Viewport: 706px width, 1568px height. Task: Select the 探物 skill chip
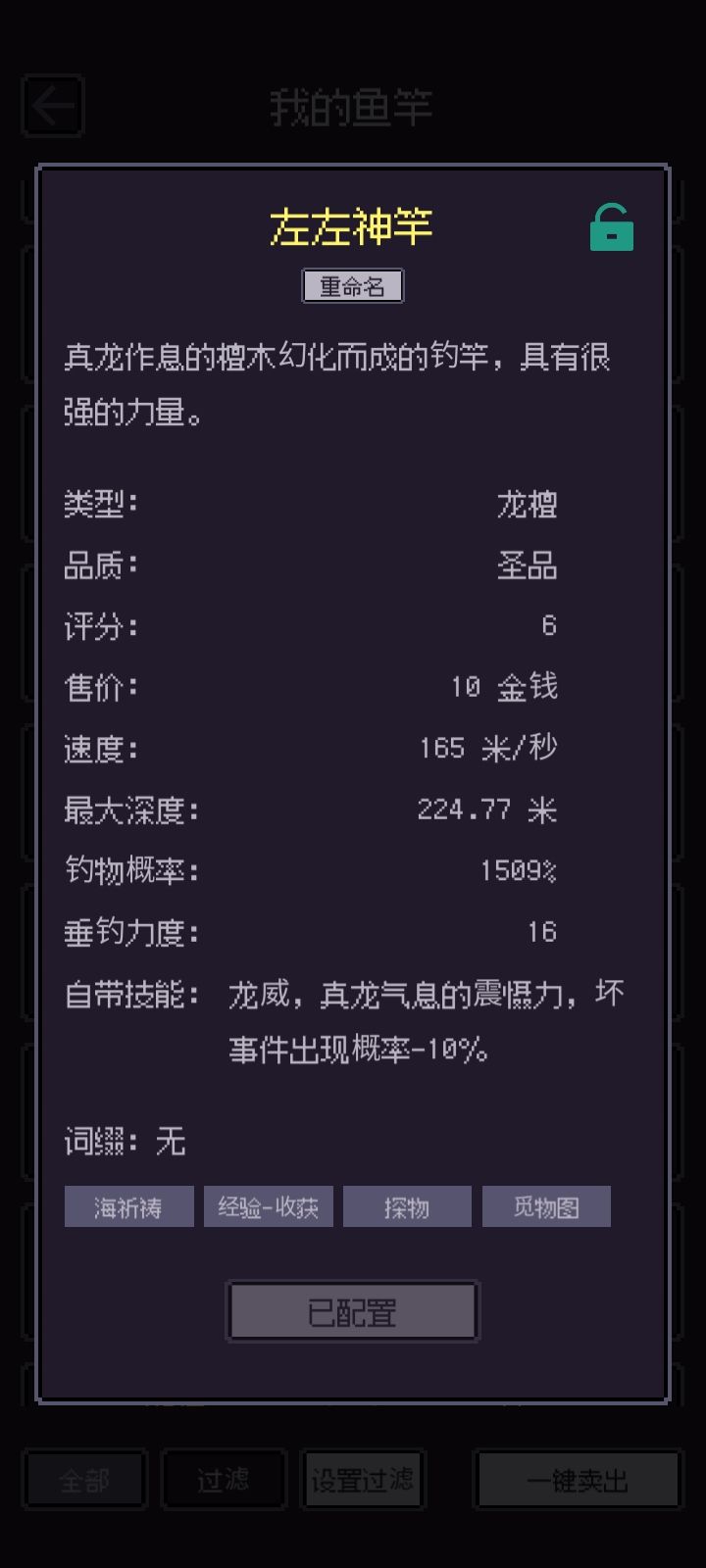[x=407, y=1206]
